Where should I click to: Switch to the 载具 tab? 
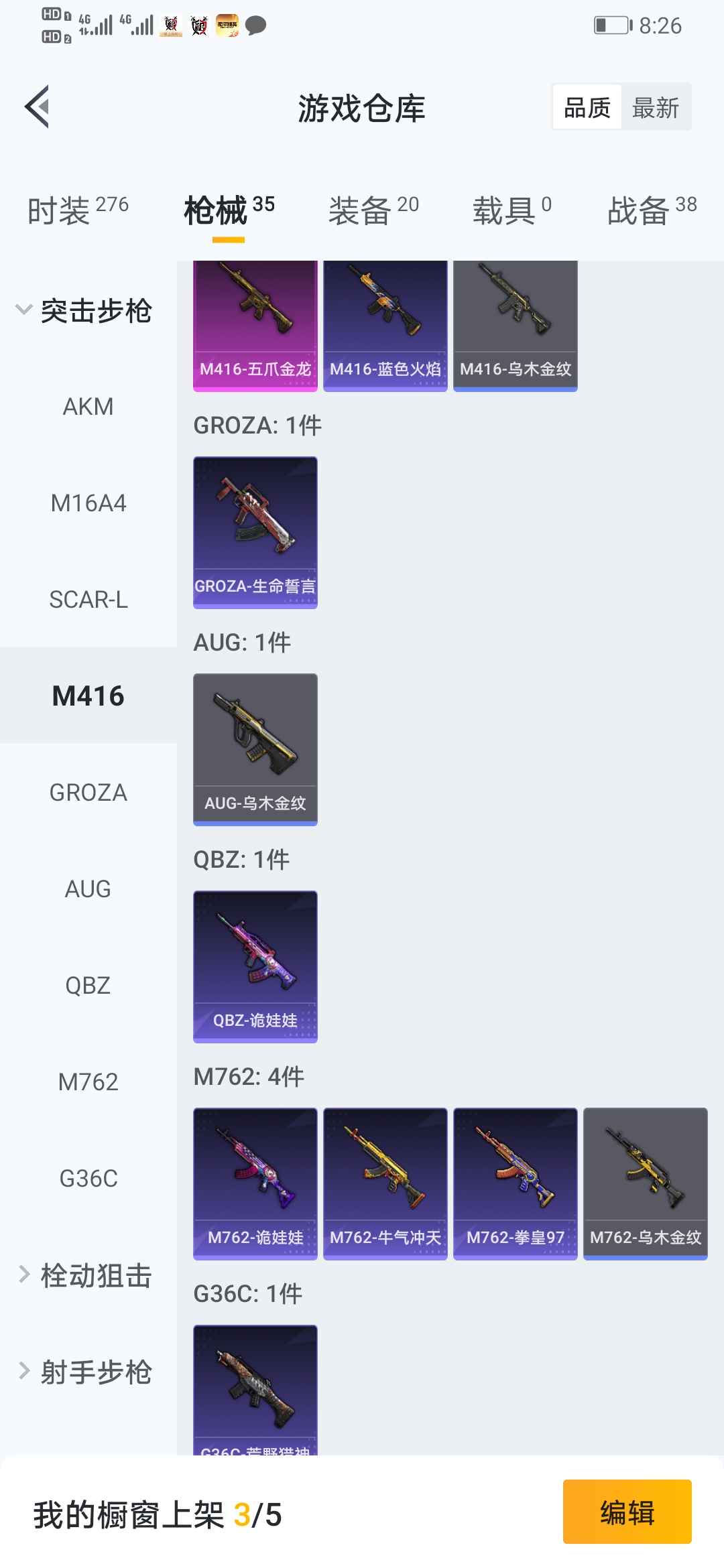tap(511, 210)
